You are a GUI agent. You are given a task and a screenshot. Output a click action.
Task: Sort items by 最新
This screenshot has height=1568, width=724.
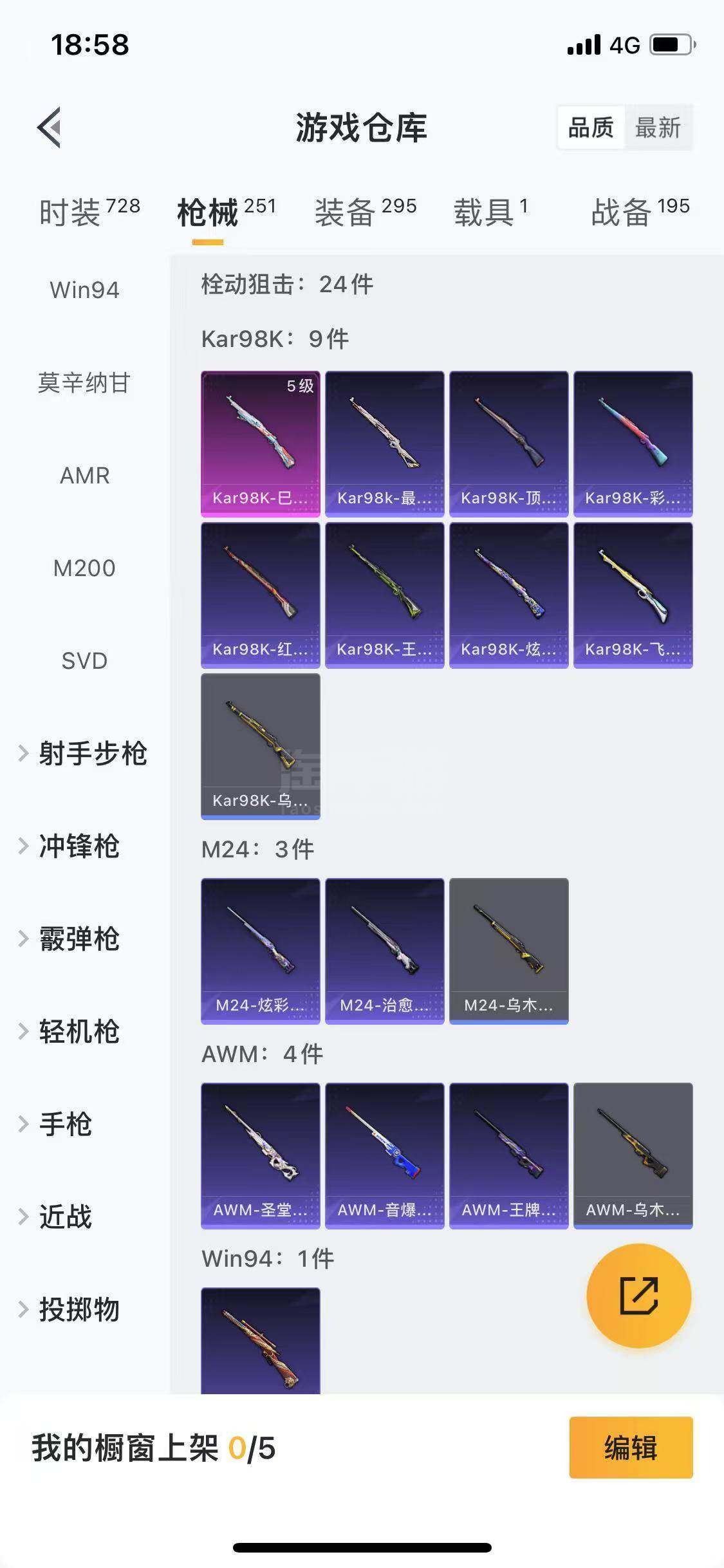(x=657, y=127)
